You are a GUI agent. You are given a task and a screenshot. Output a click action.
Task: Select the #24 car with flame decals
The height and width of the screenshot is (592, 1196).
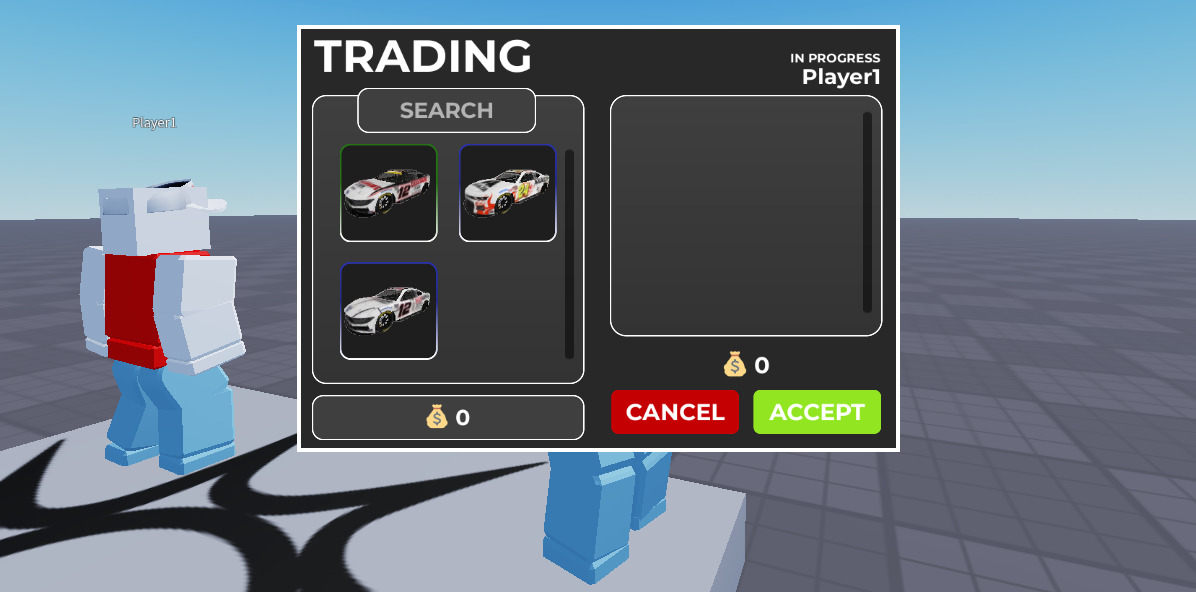pos(507,193)
